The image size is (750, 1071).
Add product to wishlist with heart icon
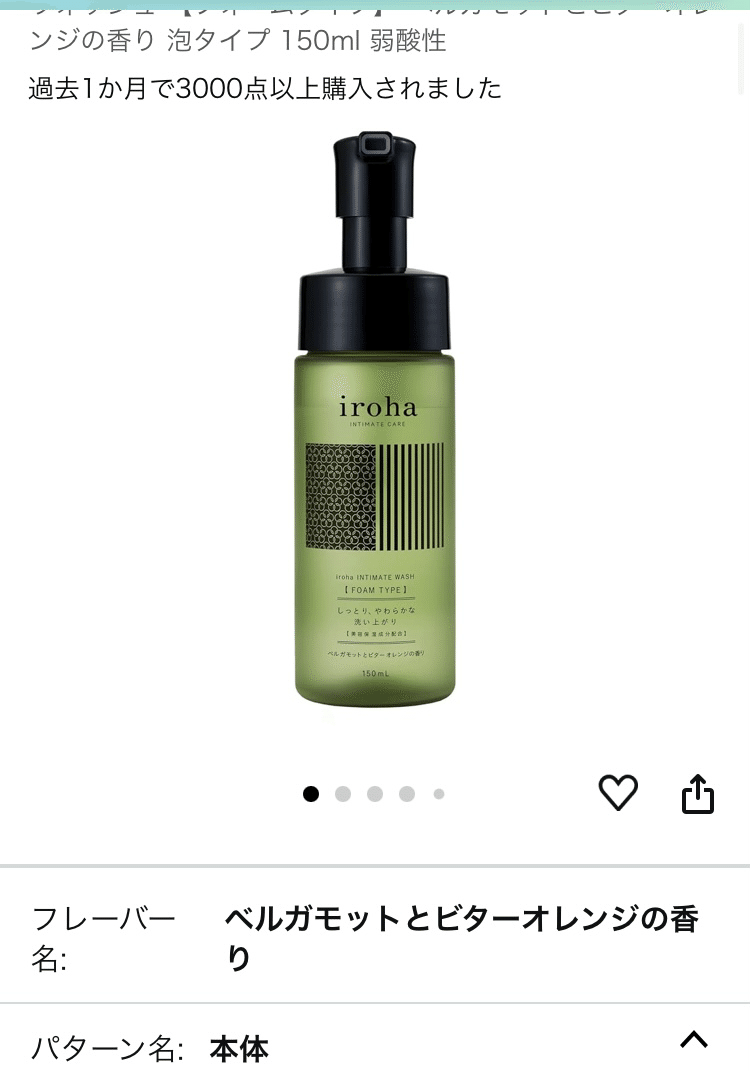(618, 793)
